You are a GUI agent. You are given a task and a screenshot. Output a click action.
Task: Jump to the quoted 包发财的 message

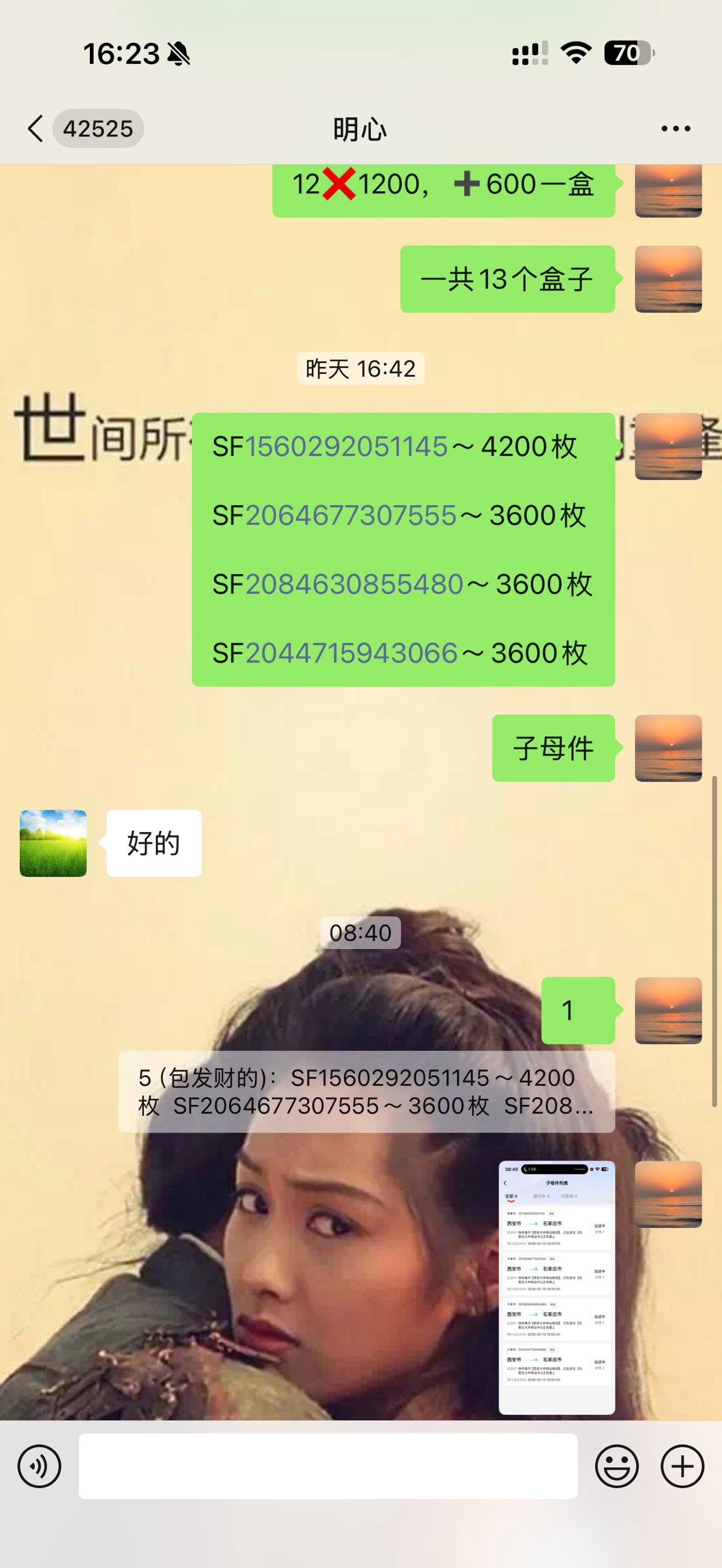pyautogui.click(x=366, y=1092)
